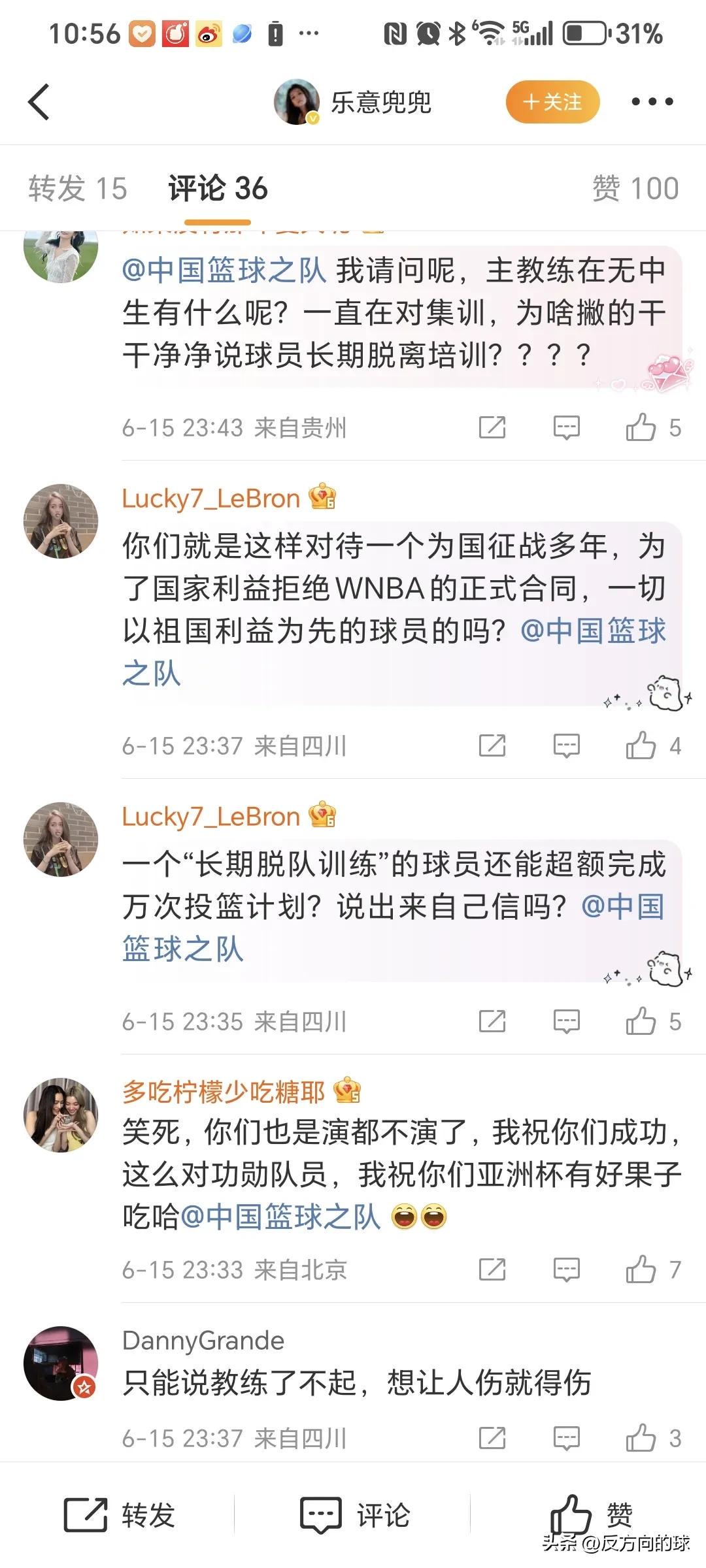706x1568 pixels.
Task: Like the post with bottom 赞 button
Action: [x=590, y=1514]
